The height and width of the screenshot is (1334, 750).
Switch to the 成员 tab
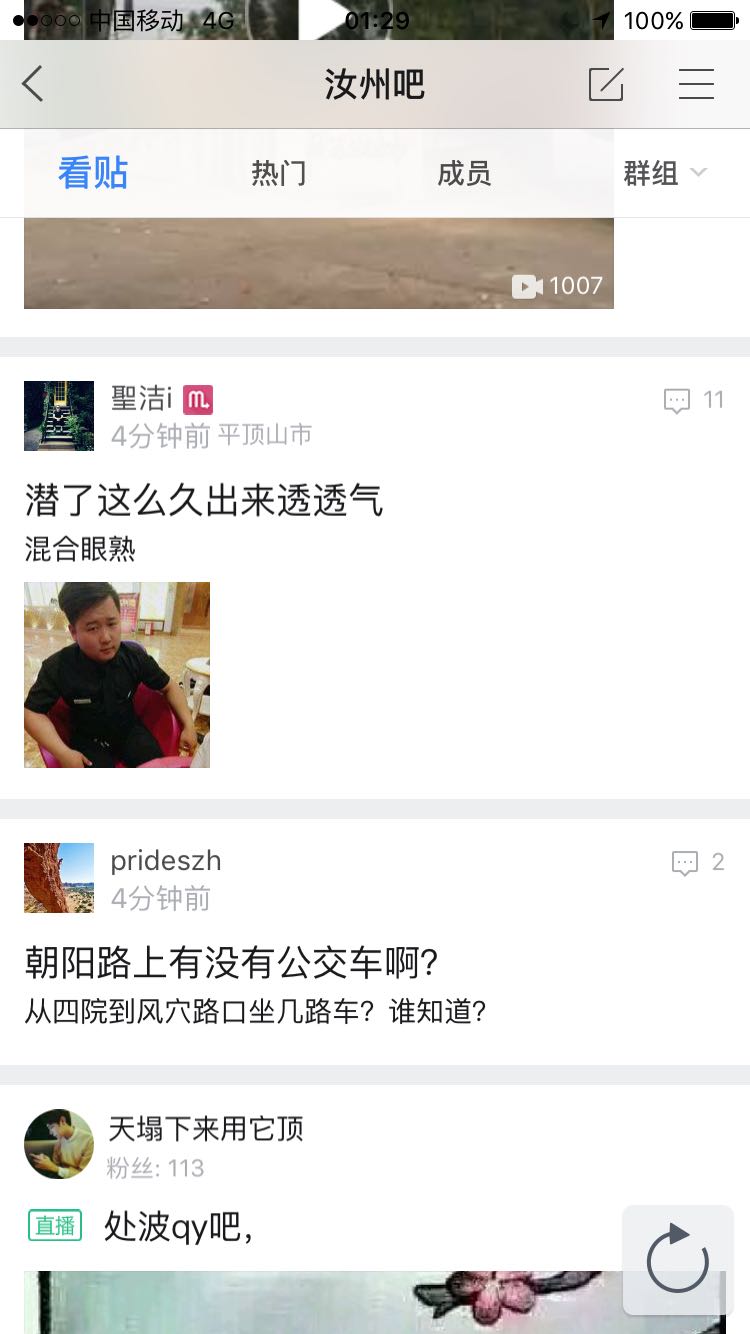point(464,173)
